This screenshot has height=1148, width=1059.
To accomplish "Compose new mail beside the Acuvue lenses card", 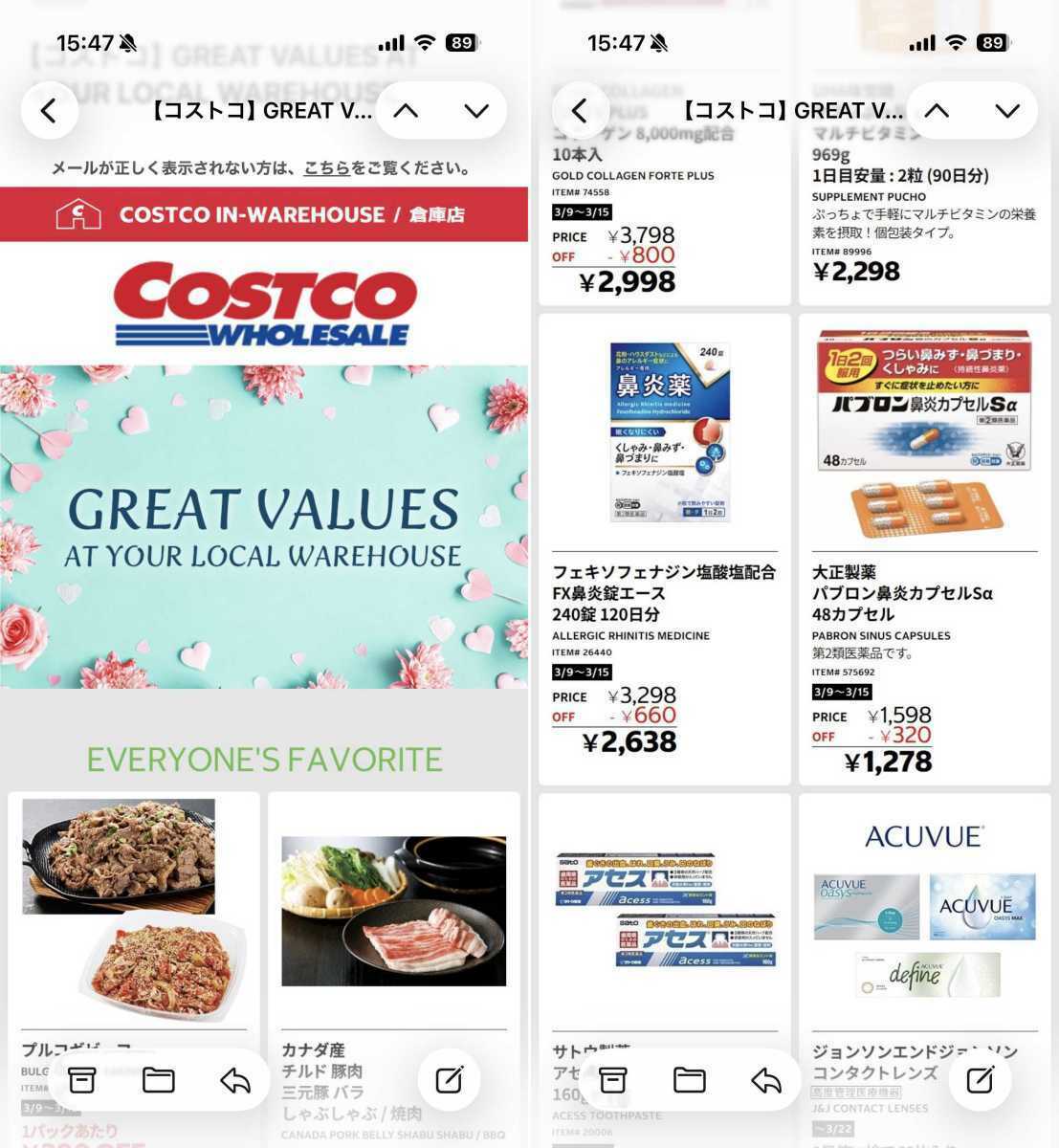I will (x=980, y=1080).
